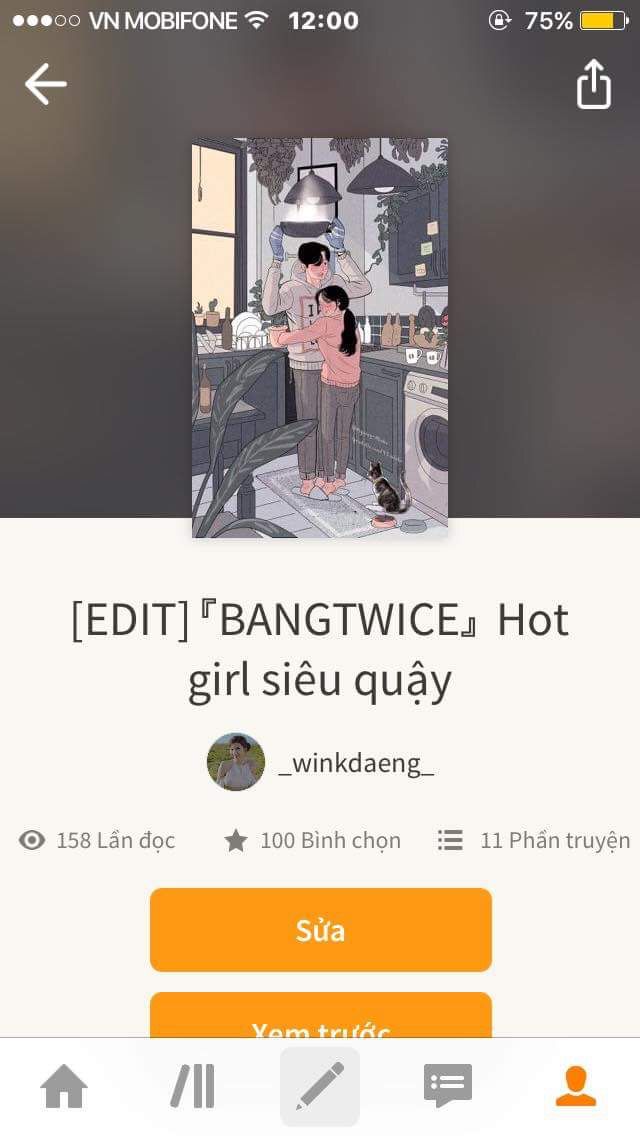
Task: Switch to the Write pencil tab
Action: pyautogui.click(x=320, y=1087)
